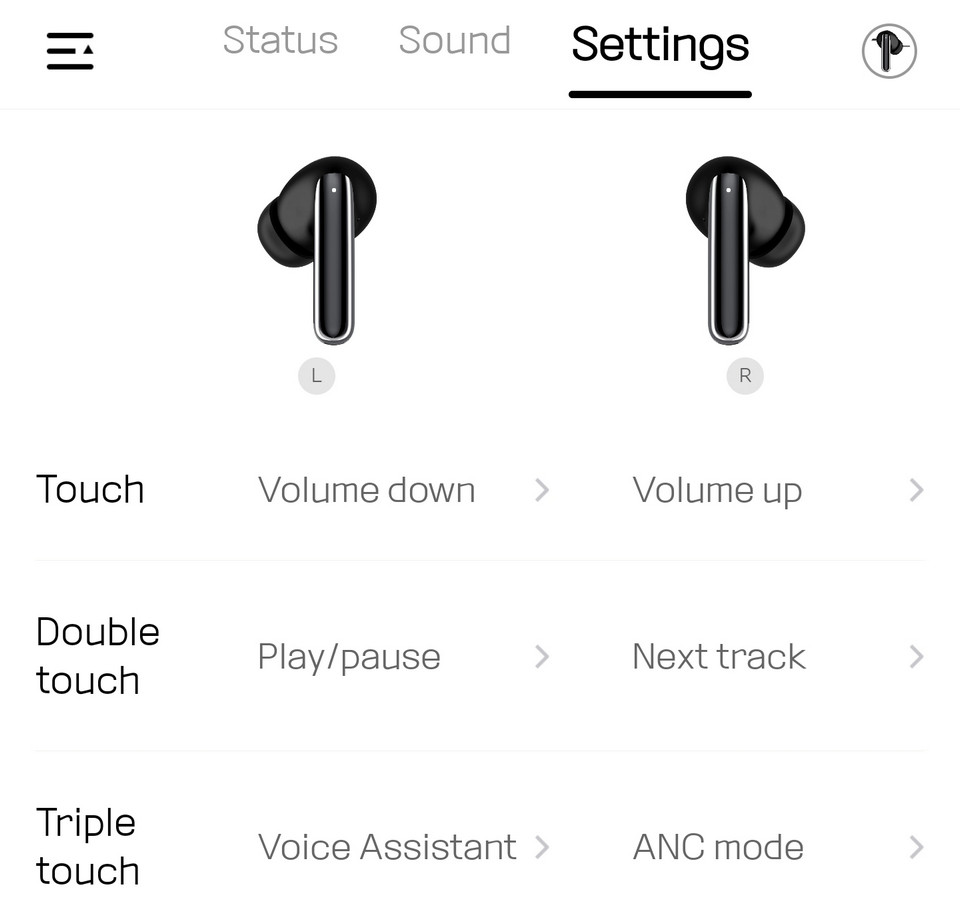Edit right Double touch Next track action
The height and width of the screenshot is (920, 960).
777,657
